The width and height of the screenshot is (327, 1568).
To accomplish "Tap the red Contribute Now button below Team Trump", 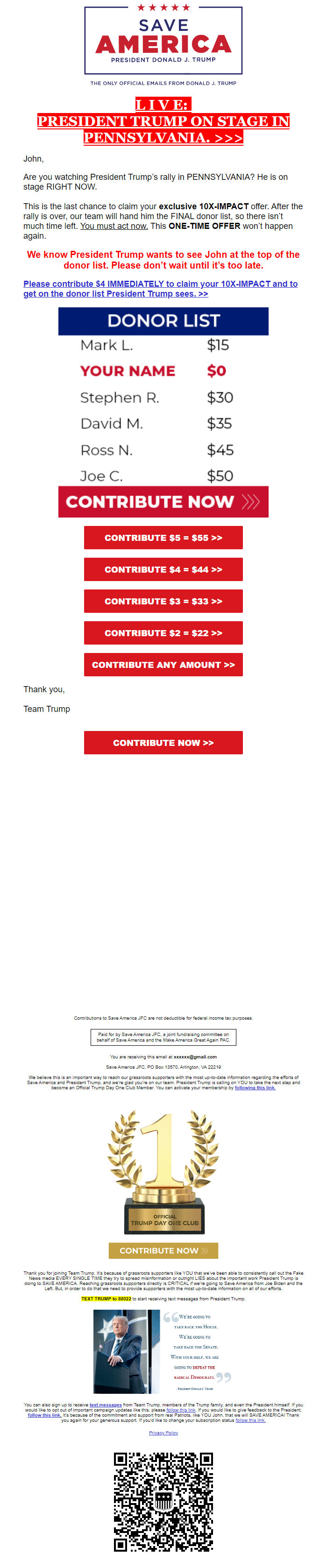I will click(x=163, y=742).
